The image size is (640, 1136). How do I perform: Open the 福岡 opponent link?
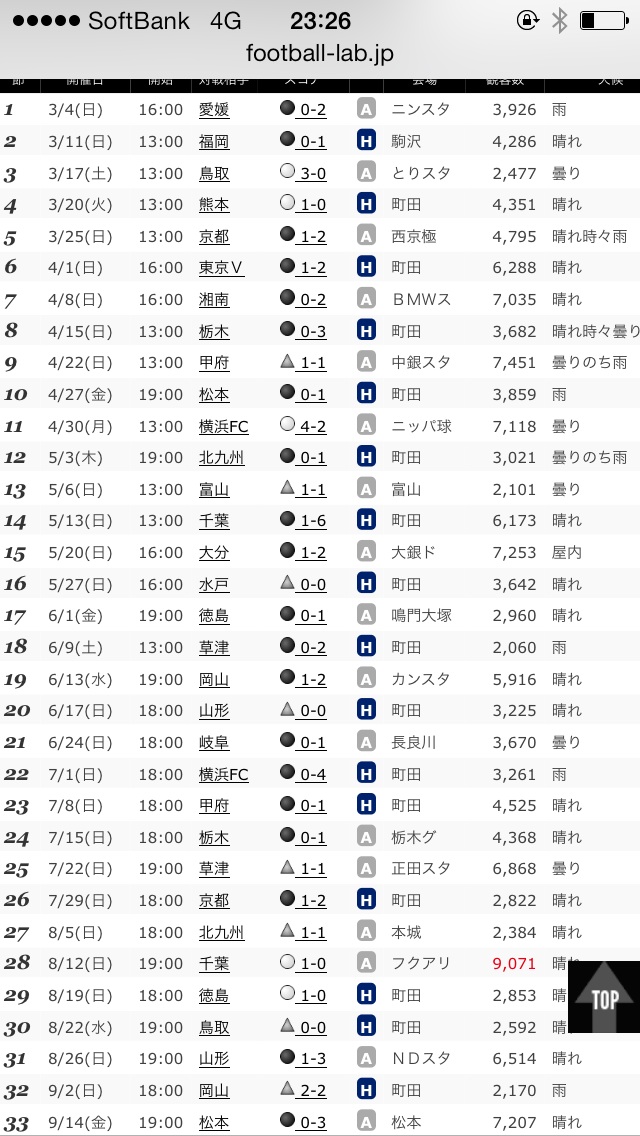[214, 142]
